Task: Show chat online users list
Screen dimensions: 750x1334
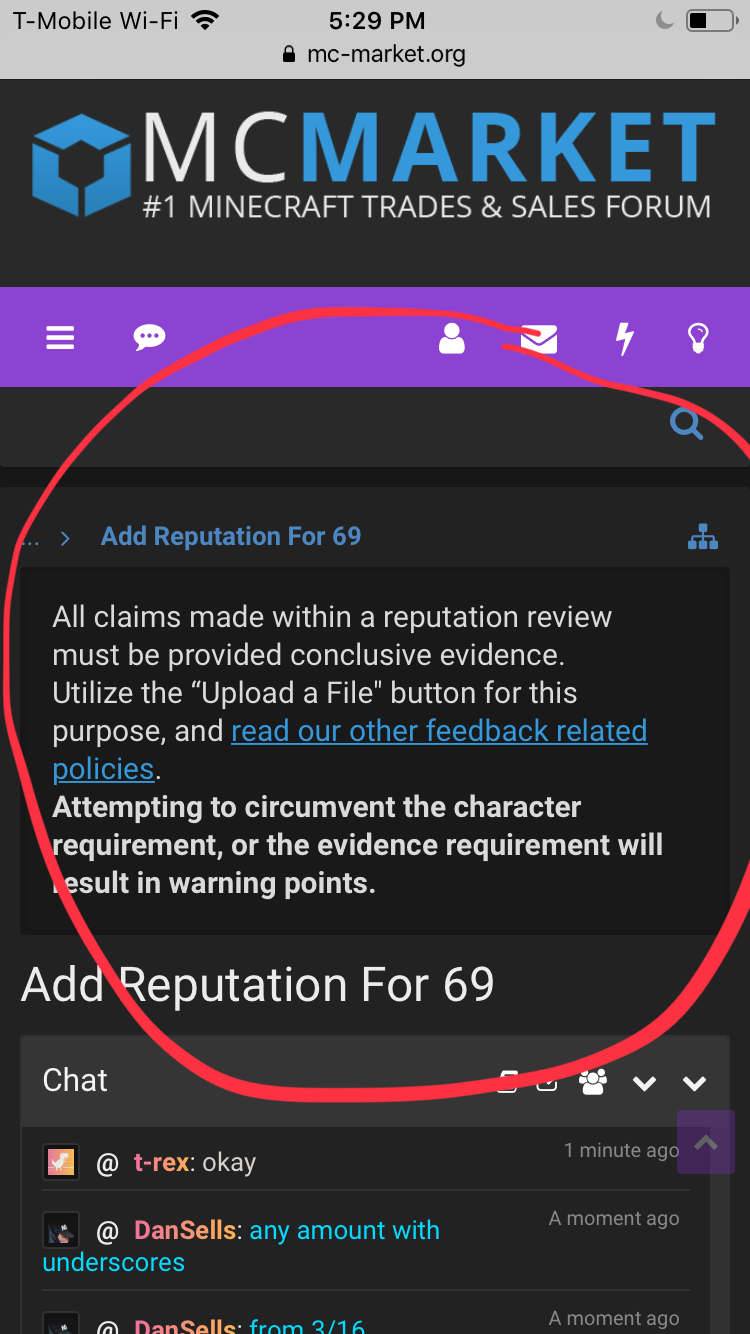Action: pyautogui.click(x=593, y=1082)
